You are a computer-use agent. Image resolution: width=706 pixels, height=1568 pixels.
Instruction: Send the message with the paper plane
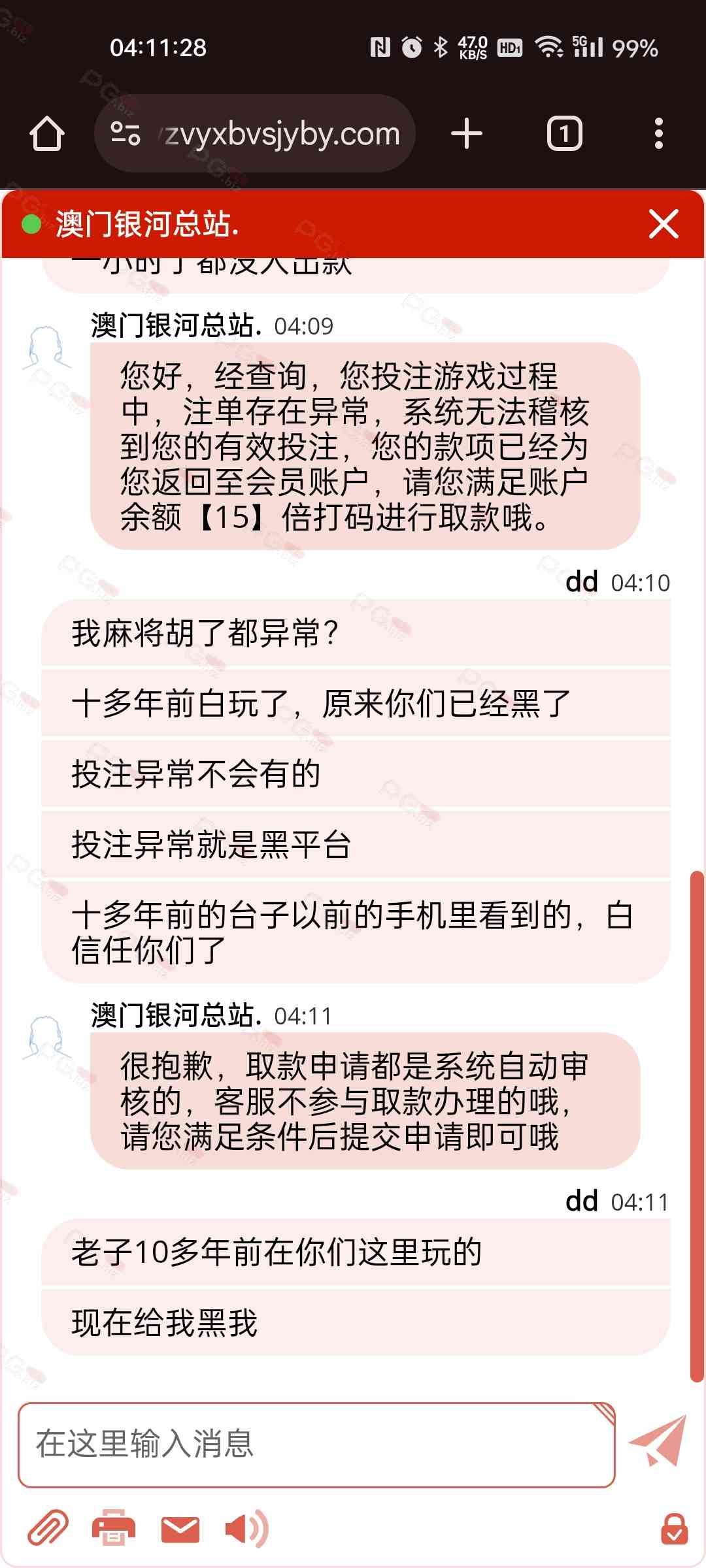(658, 1441)
